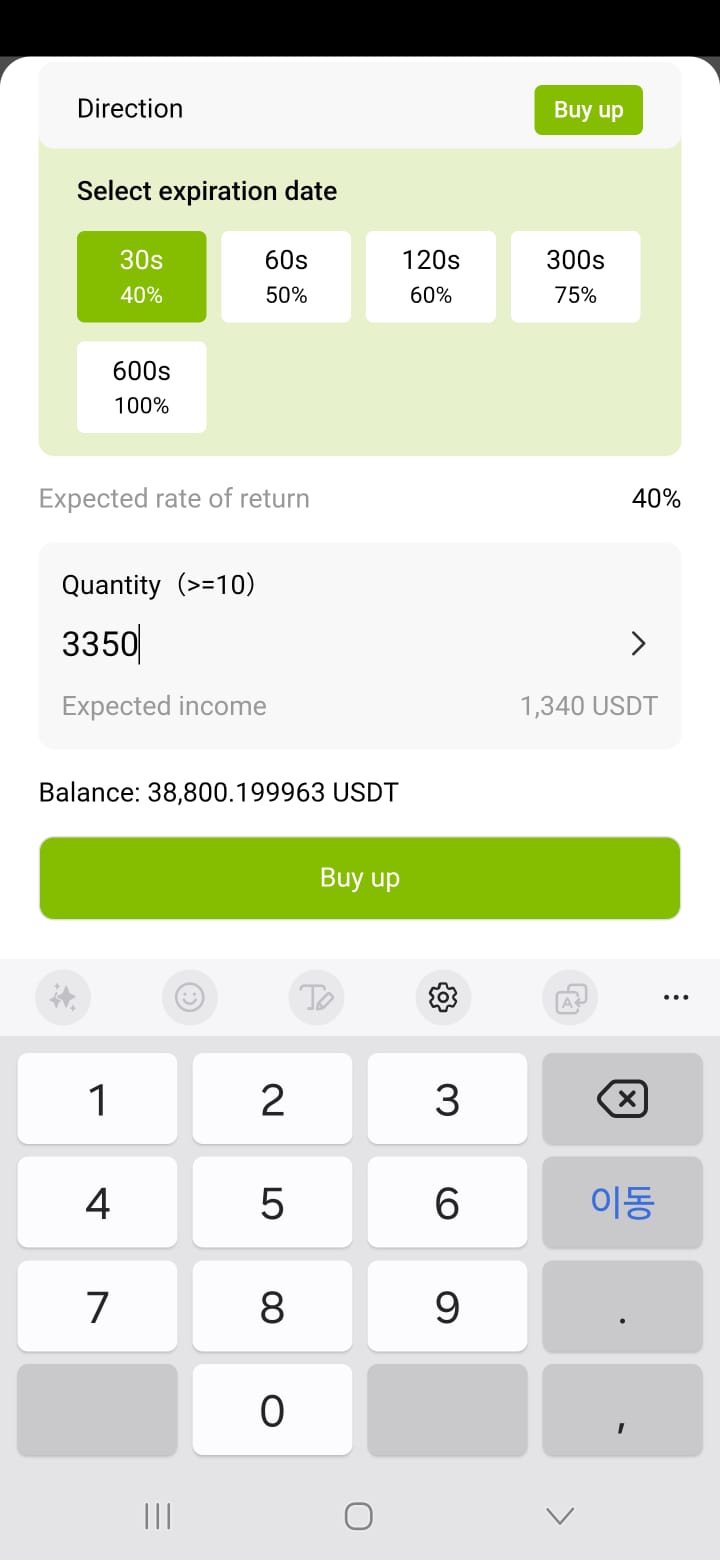Focus the Quantity input field
This screenshot has height=1560, width=720.
pos(330,644)
